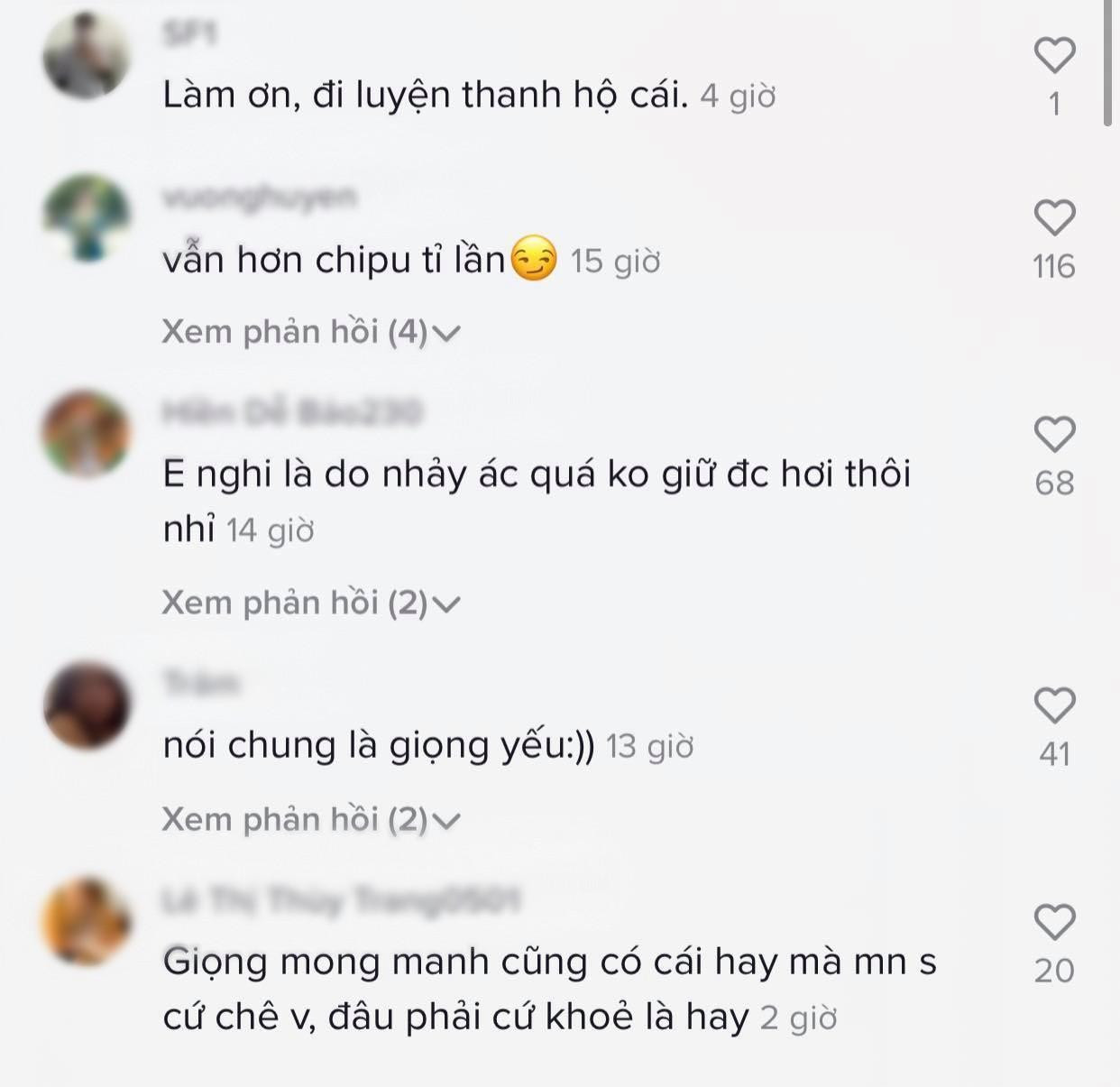1120x1087 pixels.
Task: Open avatar of the chipu commenter
Action: point(87,216)
